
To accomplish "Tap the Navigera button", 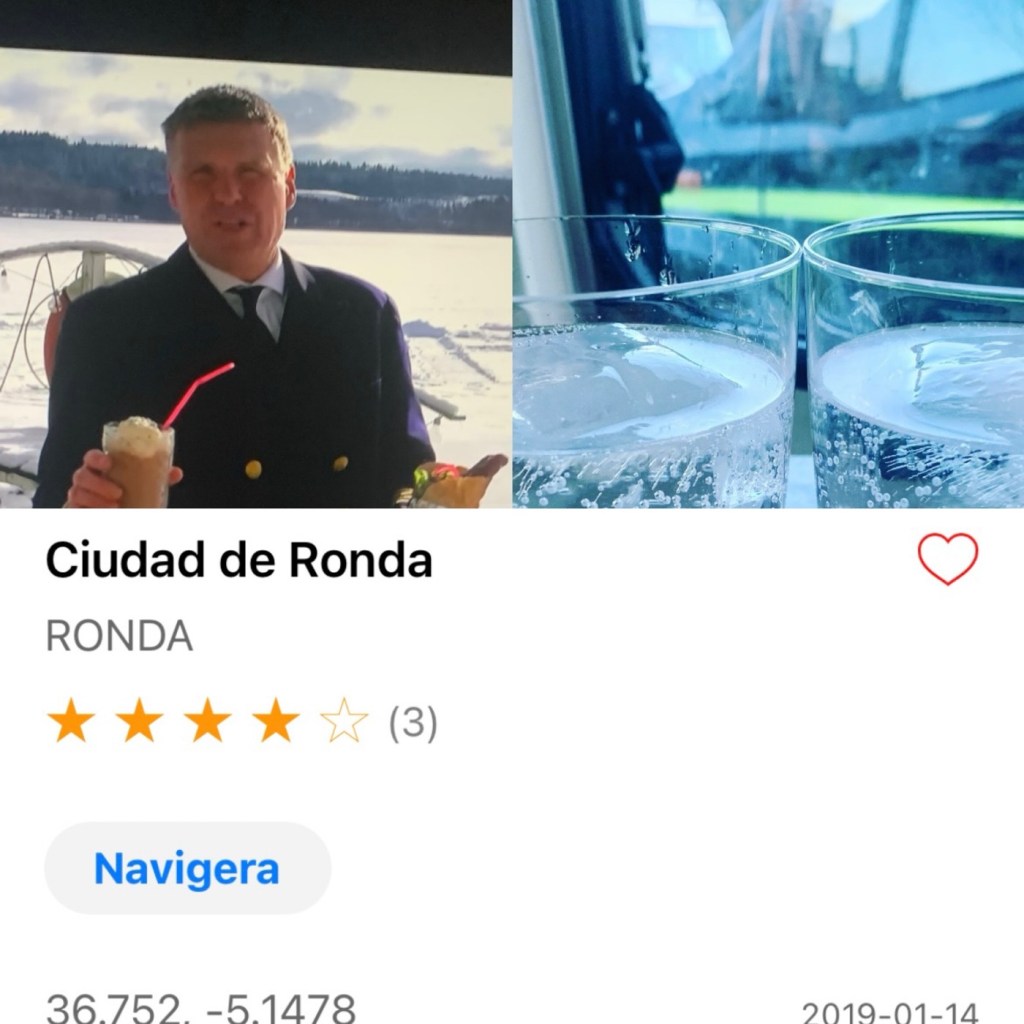I will (x=187, y=868).
